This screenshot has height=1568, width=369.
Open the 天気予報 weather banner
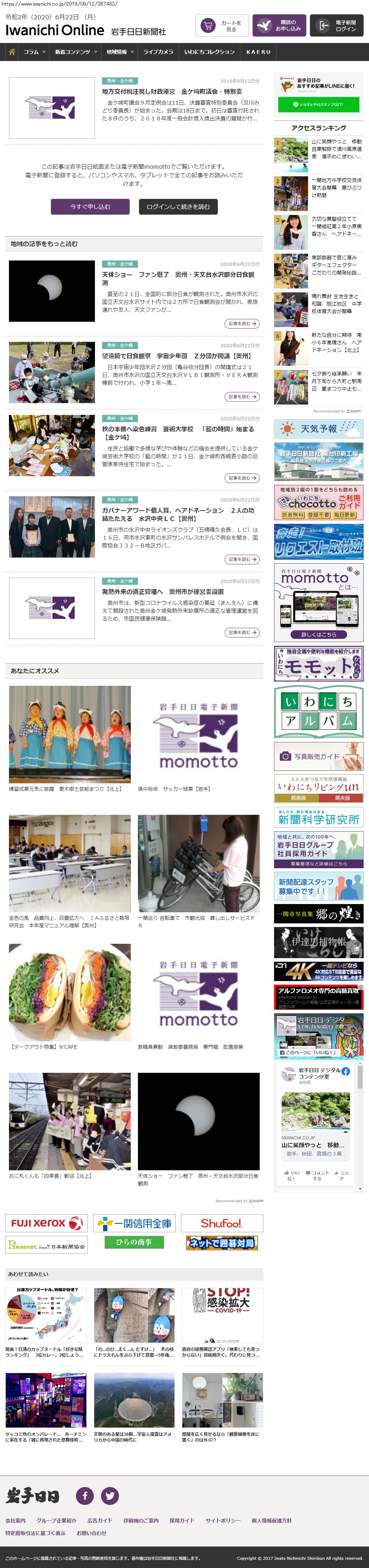pyautogui.click(x=318, y=429)
